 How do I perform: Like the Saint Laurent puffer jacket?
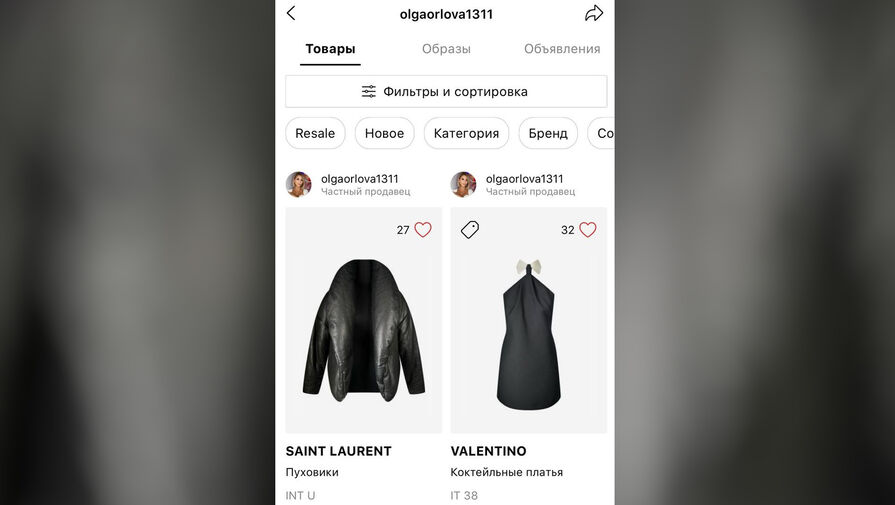423,230
